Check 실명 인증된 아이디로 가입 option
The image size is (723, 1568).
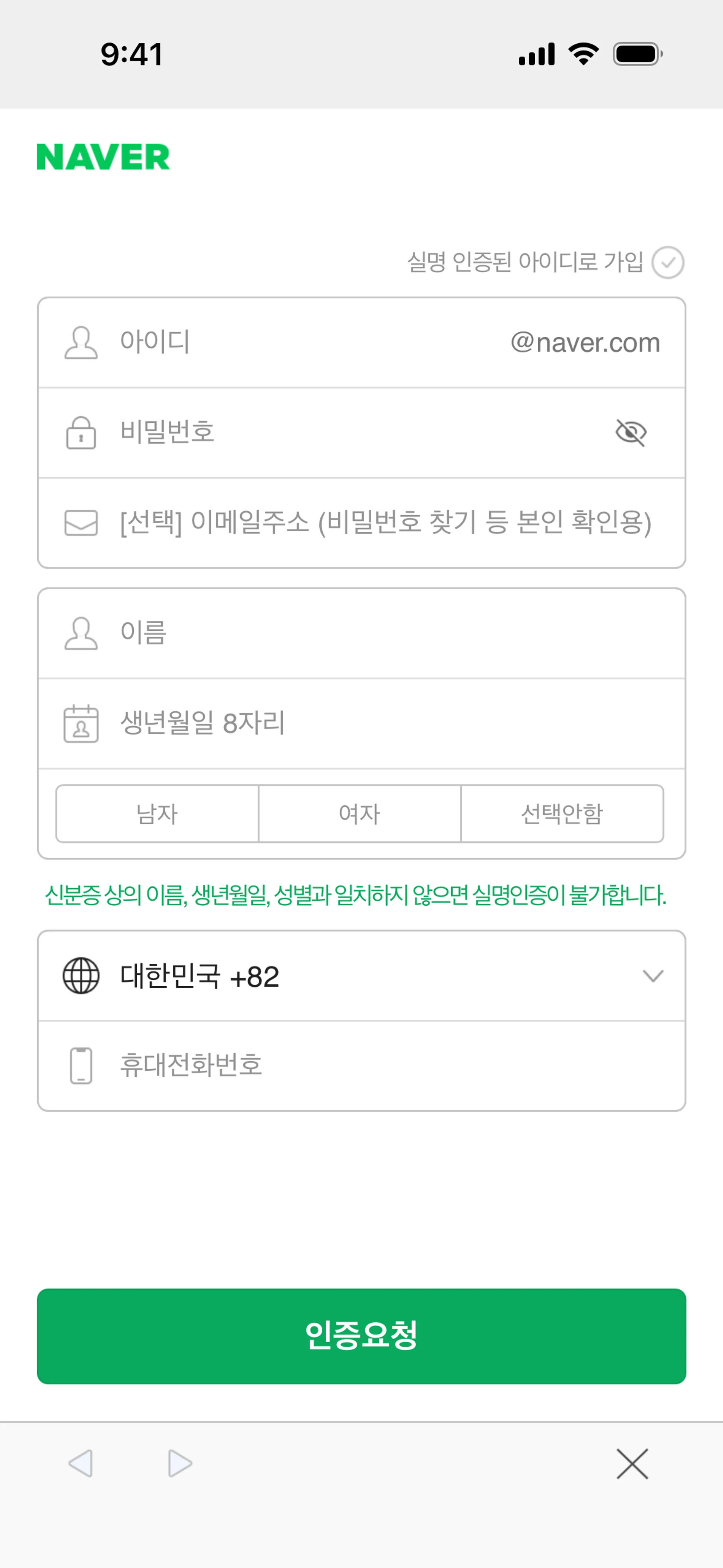pos(668,262)
